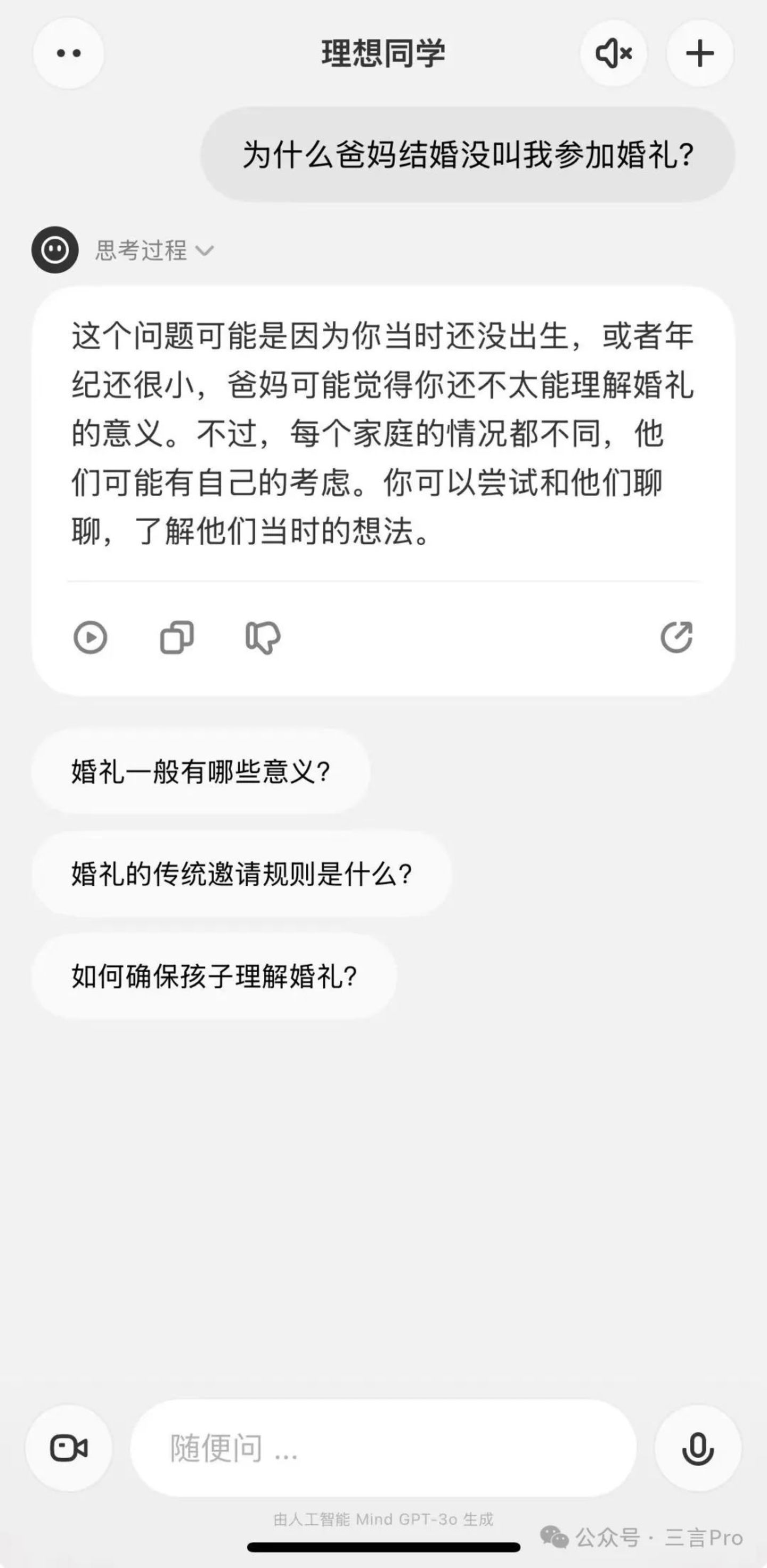This screenshot has height=1568, width=767.
Task: Play the answer aloud
Action: [x=90, y=637]
